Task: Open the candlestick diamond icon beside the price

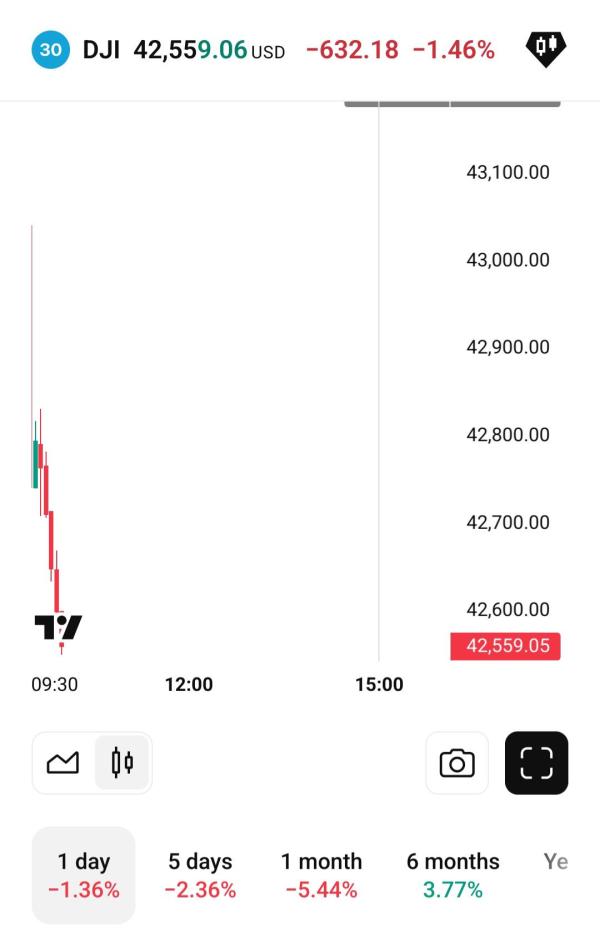Action: (545, 48)
